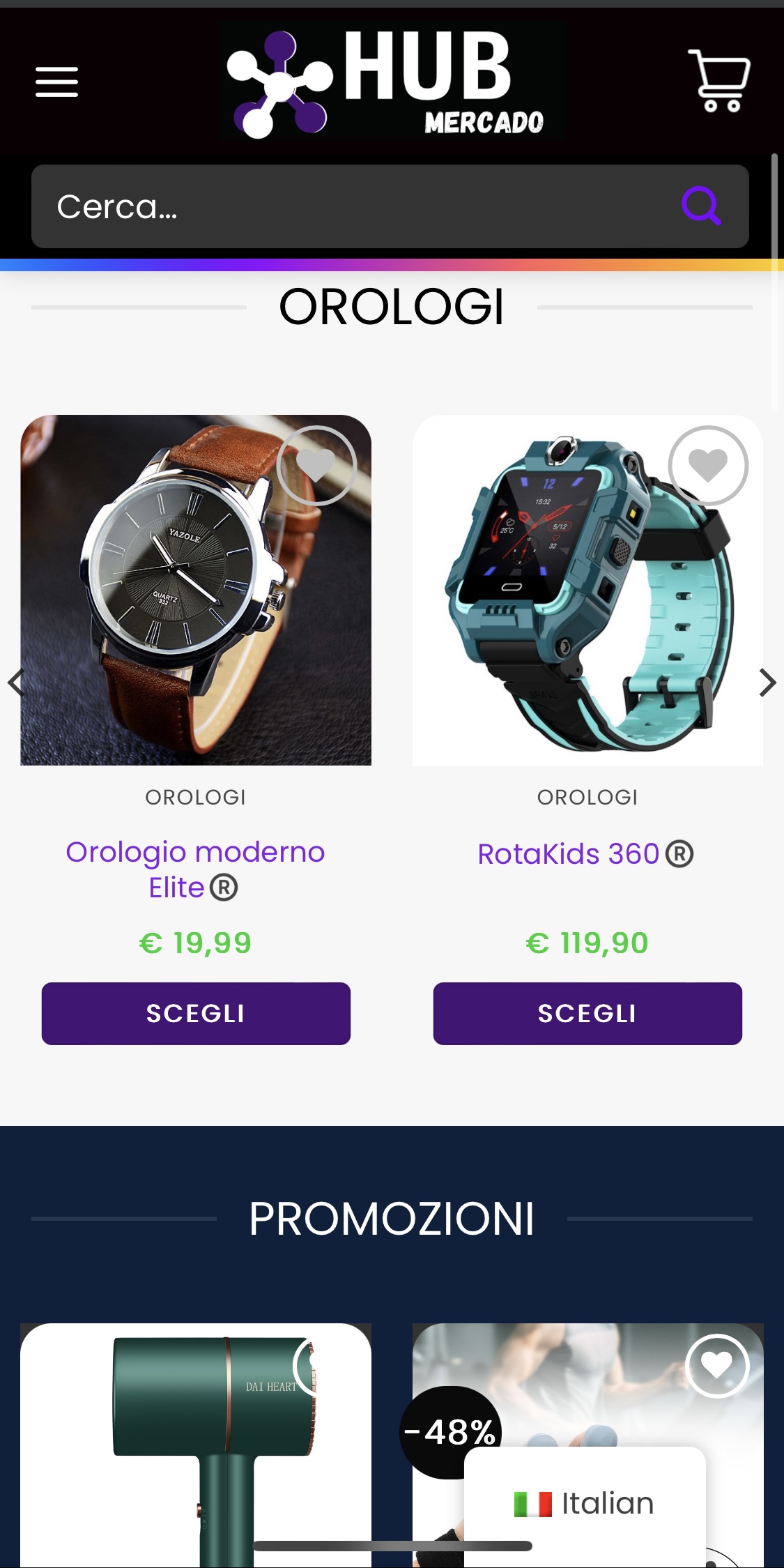Open the Italian language selector

tap(584, 1504)
